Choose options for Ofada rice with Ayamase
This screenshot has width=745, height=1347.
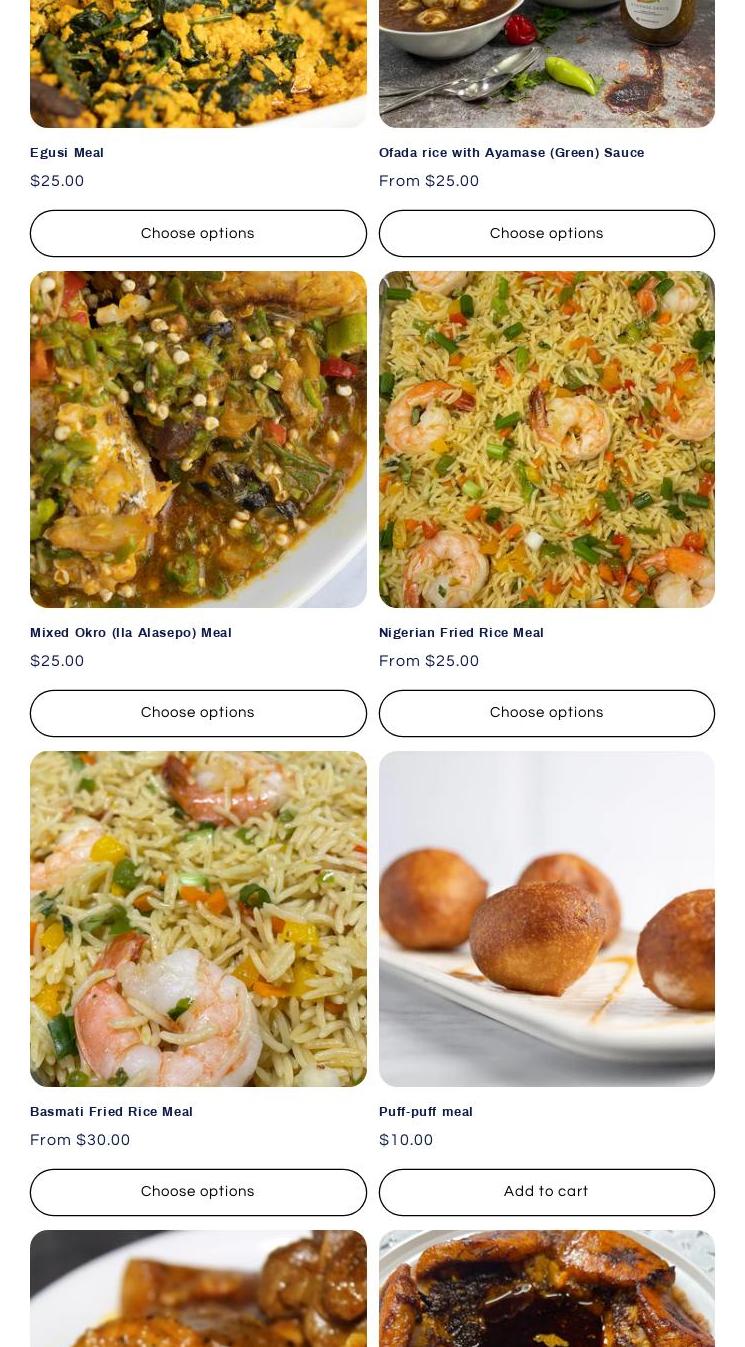(x=546, y=233)
